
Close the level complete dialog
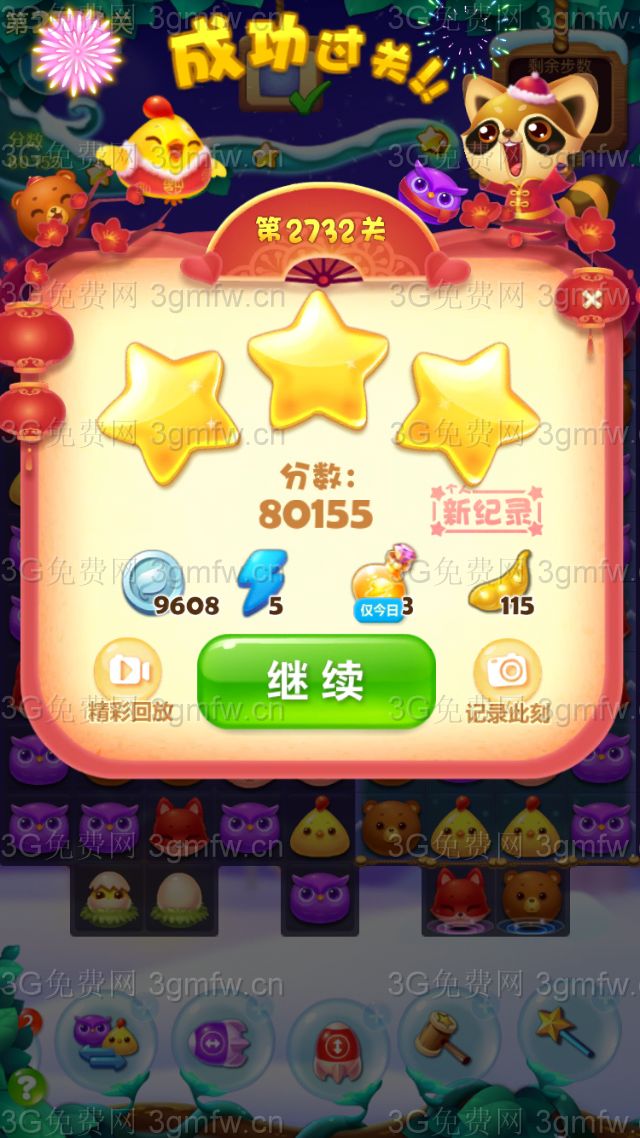tap(592, 298)
